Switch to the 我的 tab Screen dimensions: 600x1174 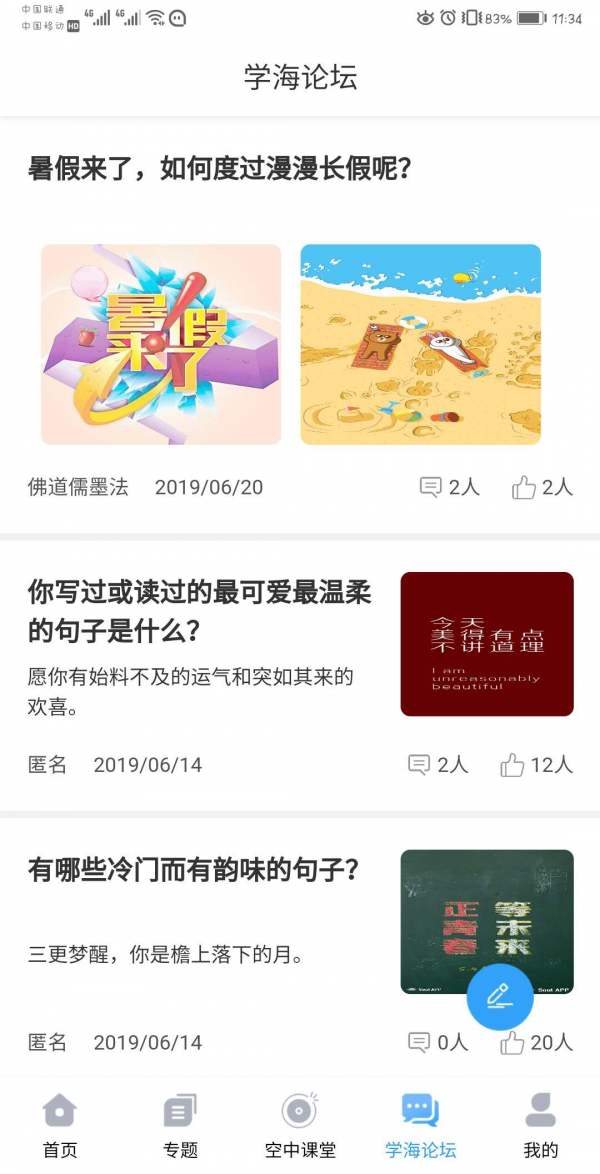[540, 1124]
